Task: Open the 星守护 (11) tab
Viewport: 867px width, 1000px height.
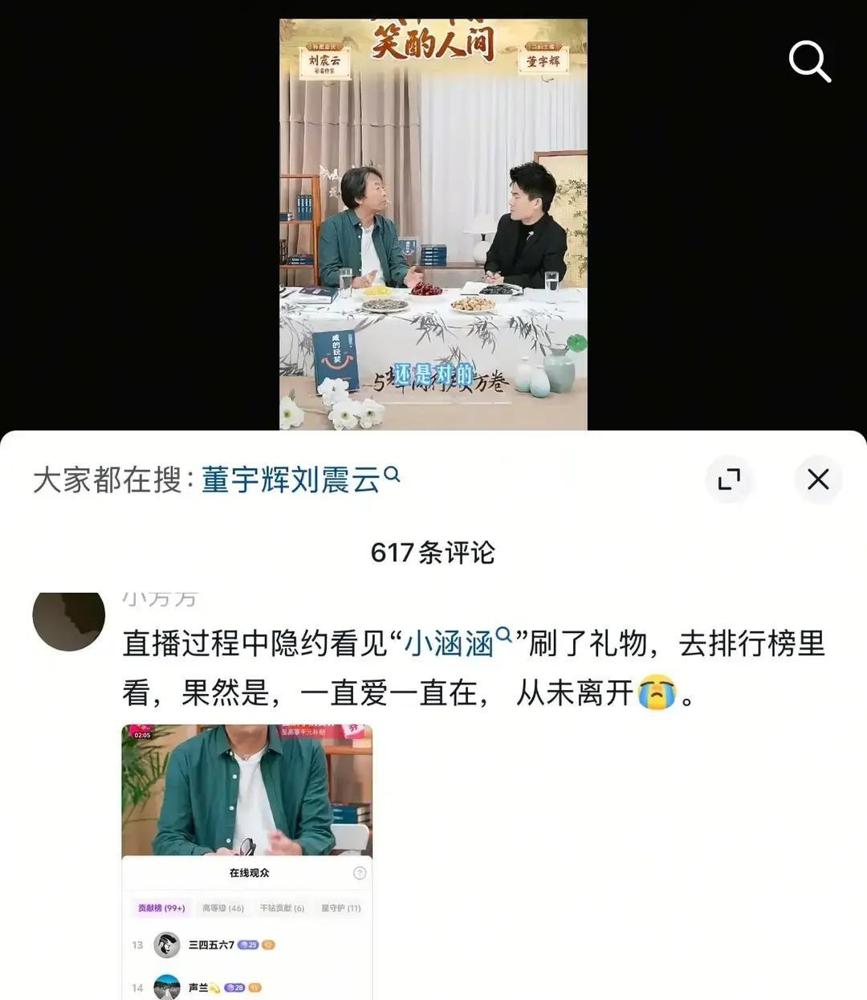Action: pyautogui.click(x=341, y=908)
